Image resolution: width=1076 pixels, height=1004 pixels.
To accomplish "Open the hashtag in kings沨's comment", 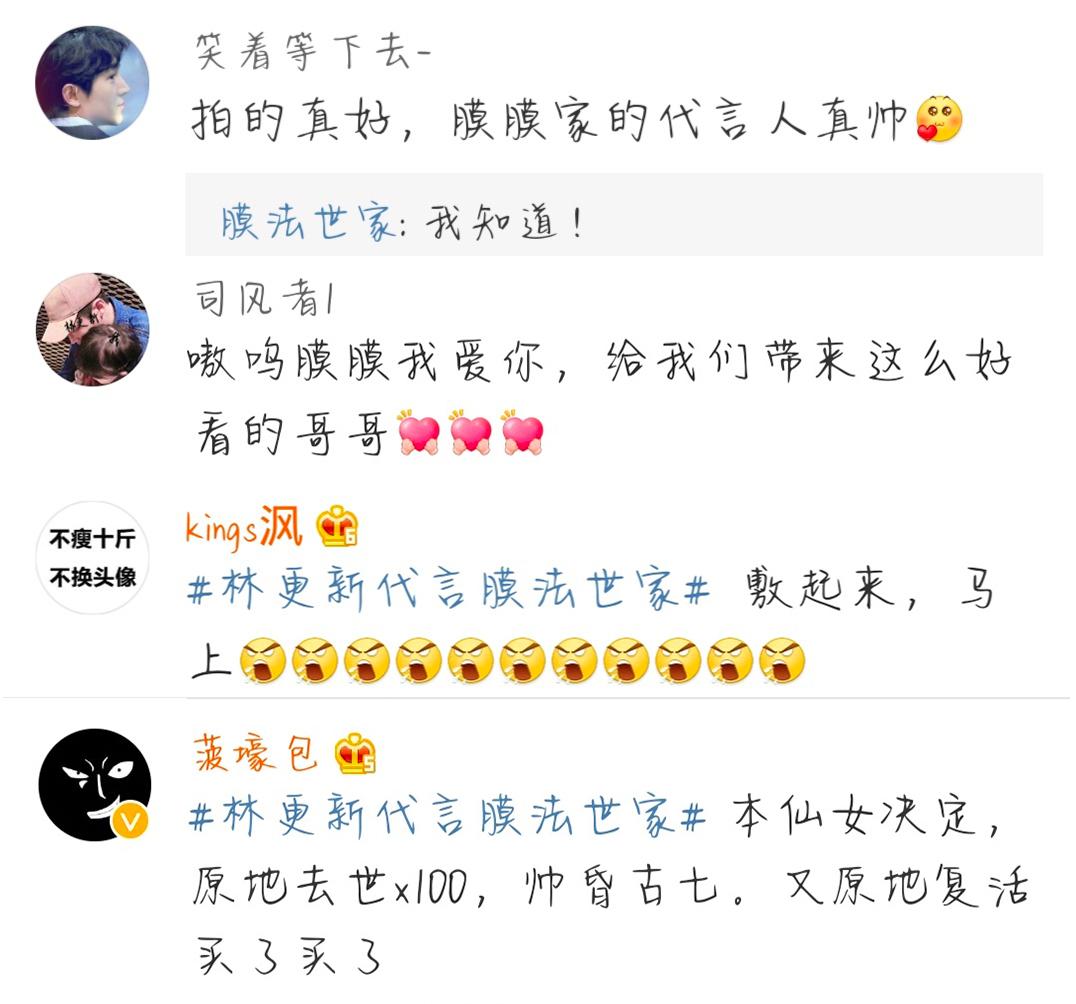I will (448, 592).
